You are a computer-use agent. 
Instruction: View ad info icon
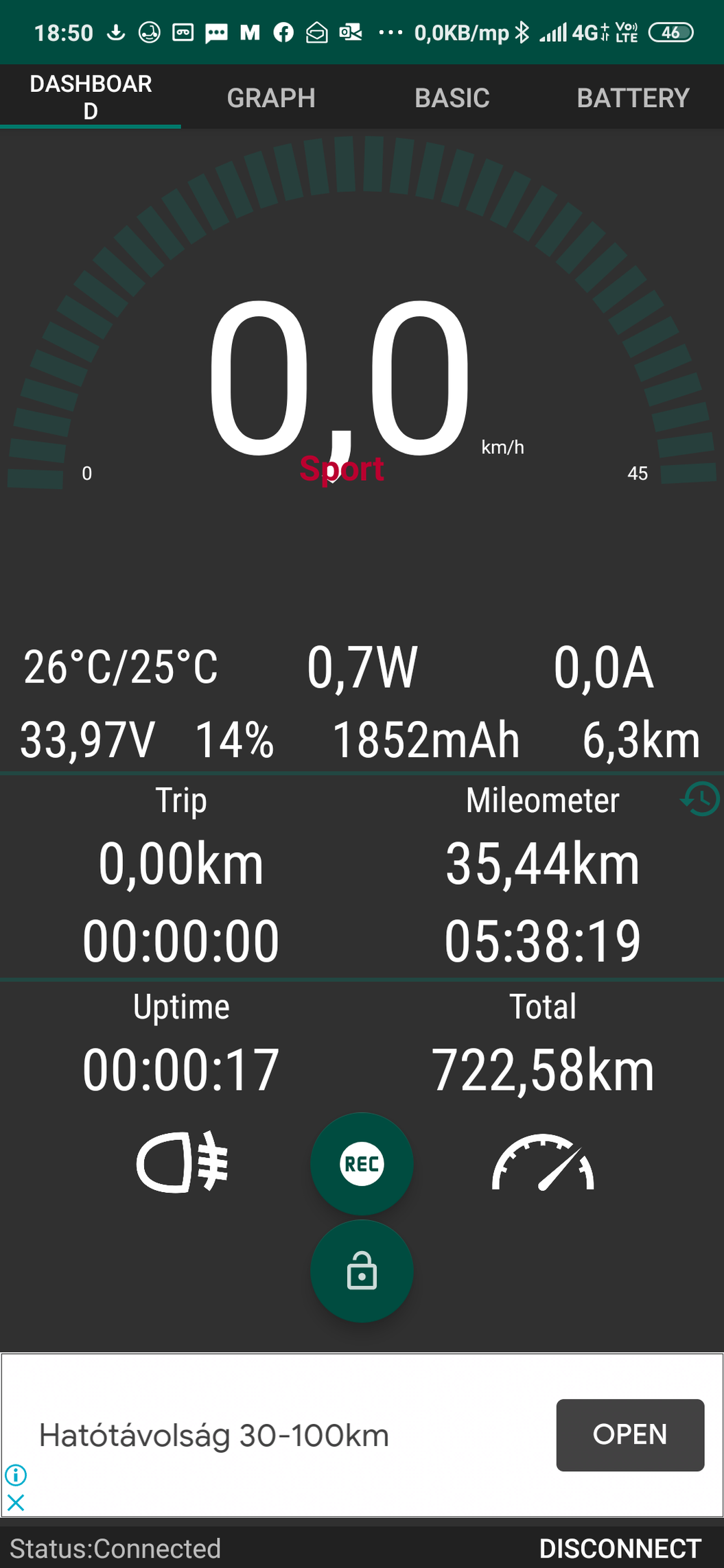click(16, 1474)
